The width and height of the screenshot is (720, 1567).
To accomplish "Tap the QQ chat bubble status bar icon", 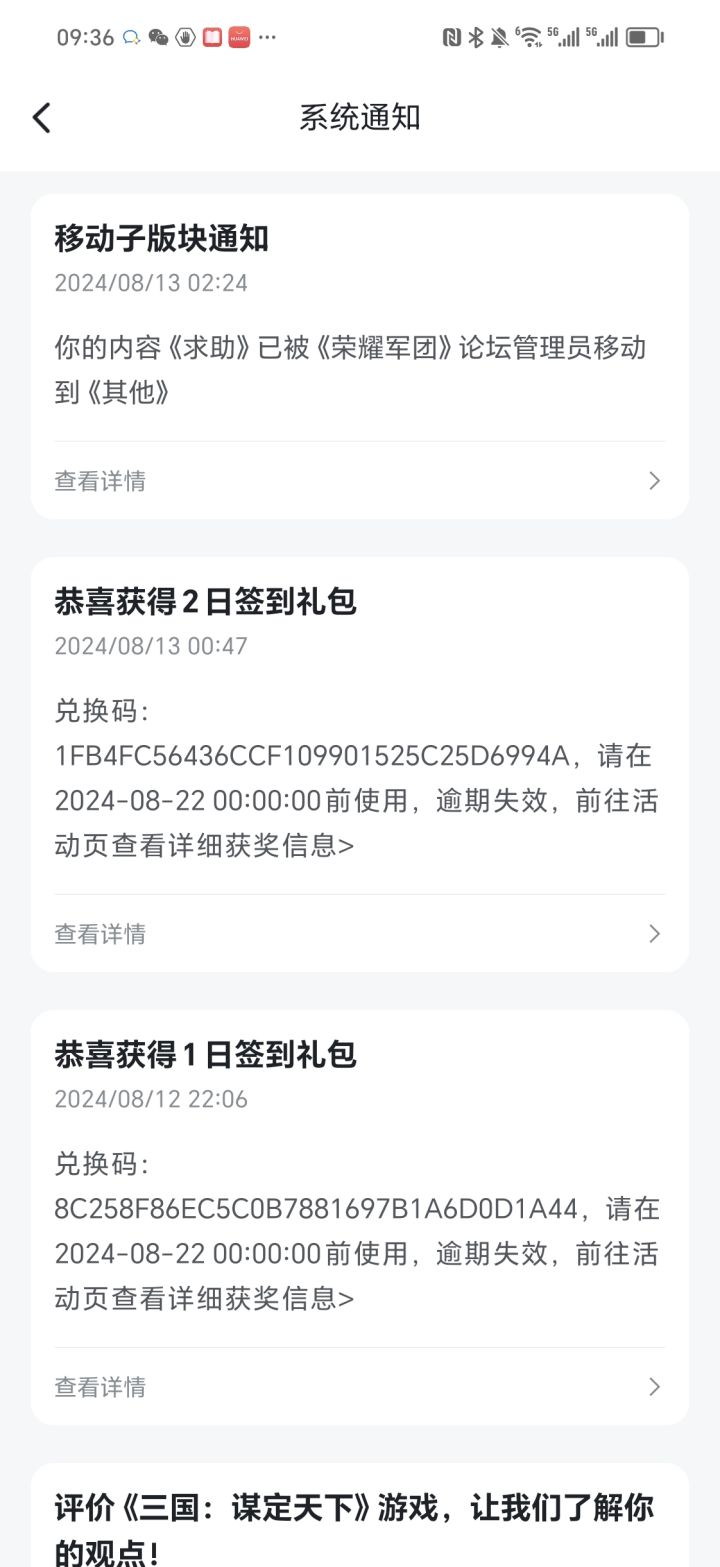I will 128,36.
